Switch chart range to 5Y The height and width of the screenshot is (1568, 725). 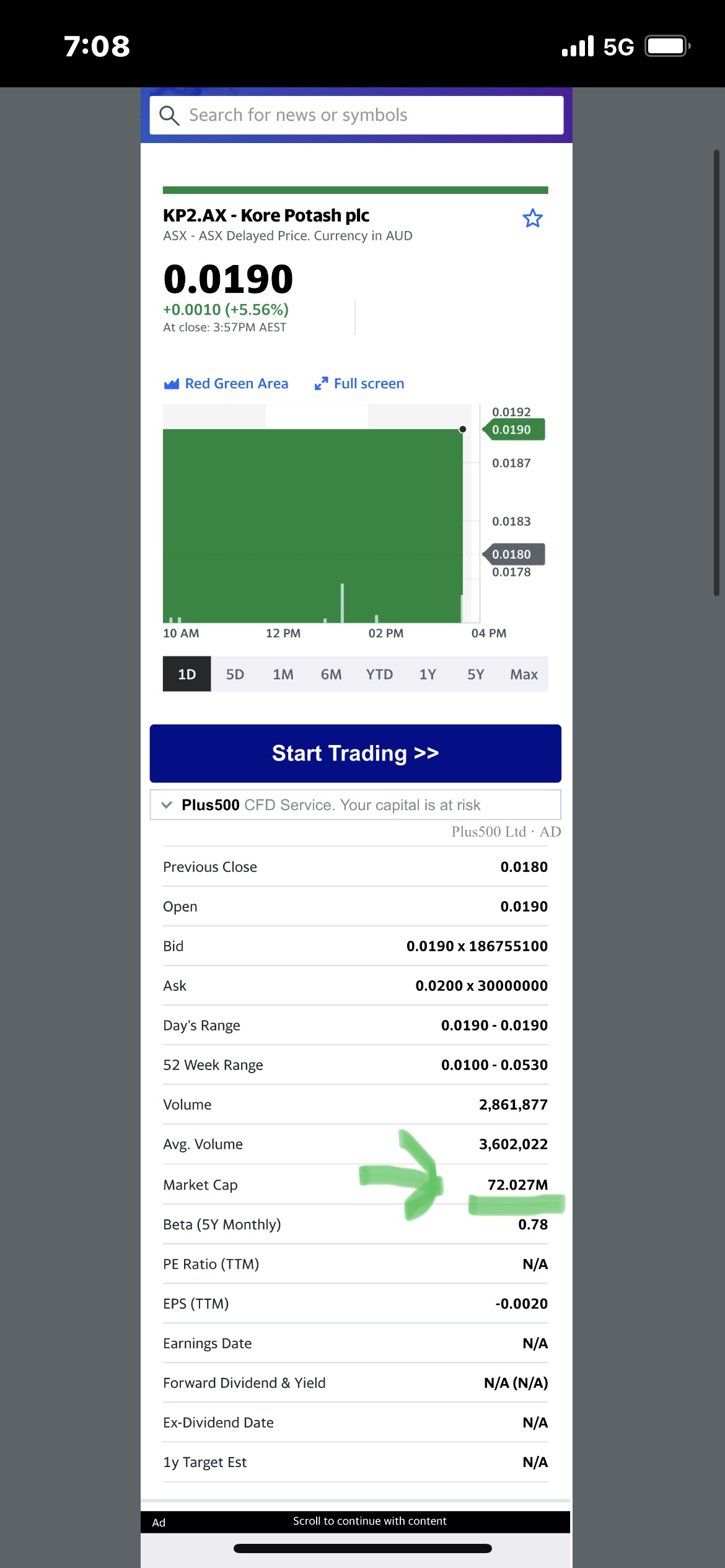[476, 674]
